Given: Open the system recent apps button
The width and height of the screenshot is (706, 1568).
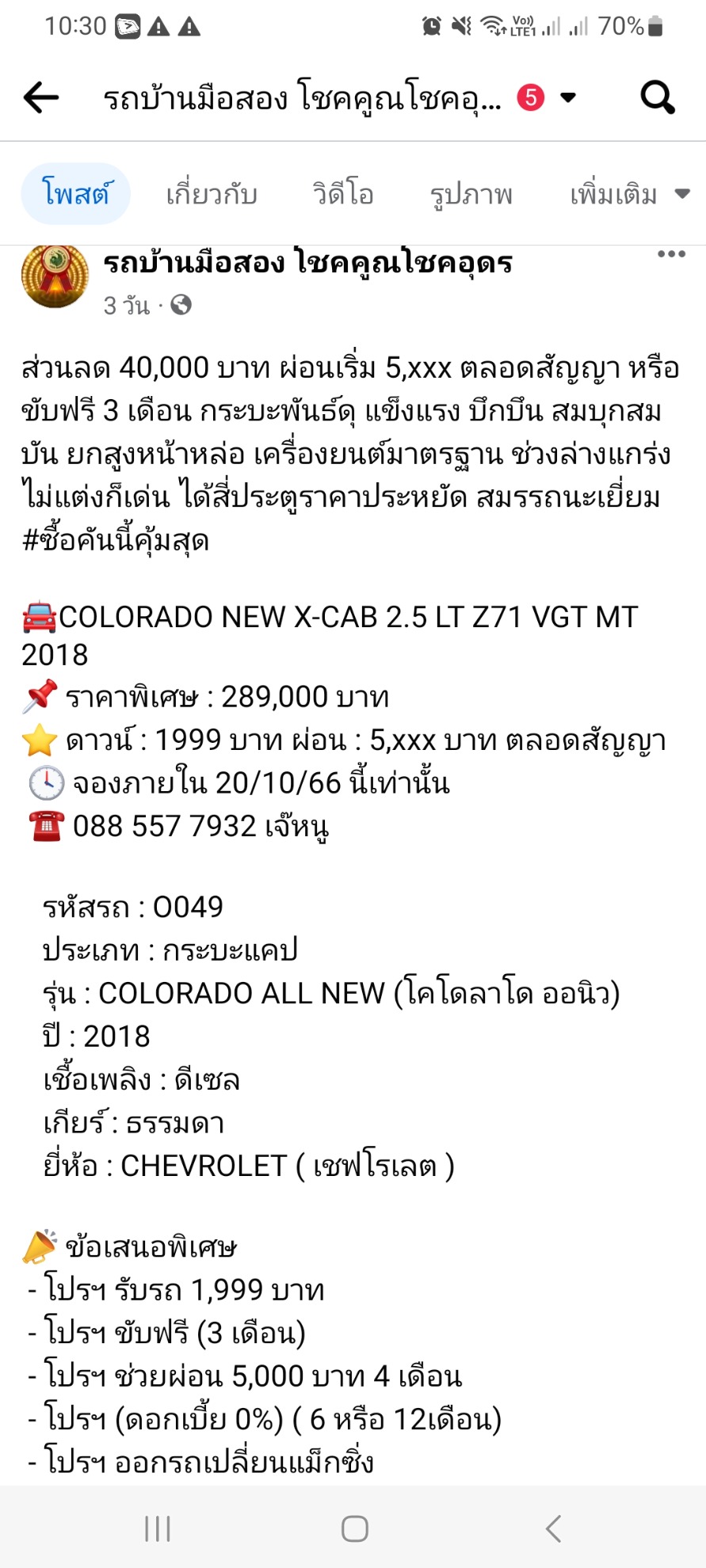Looking at the screenshot, I should click(158, 1528).
